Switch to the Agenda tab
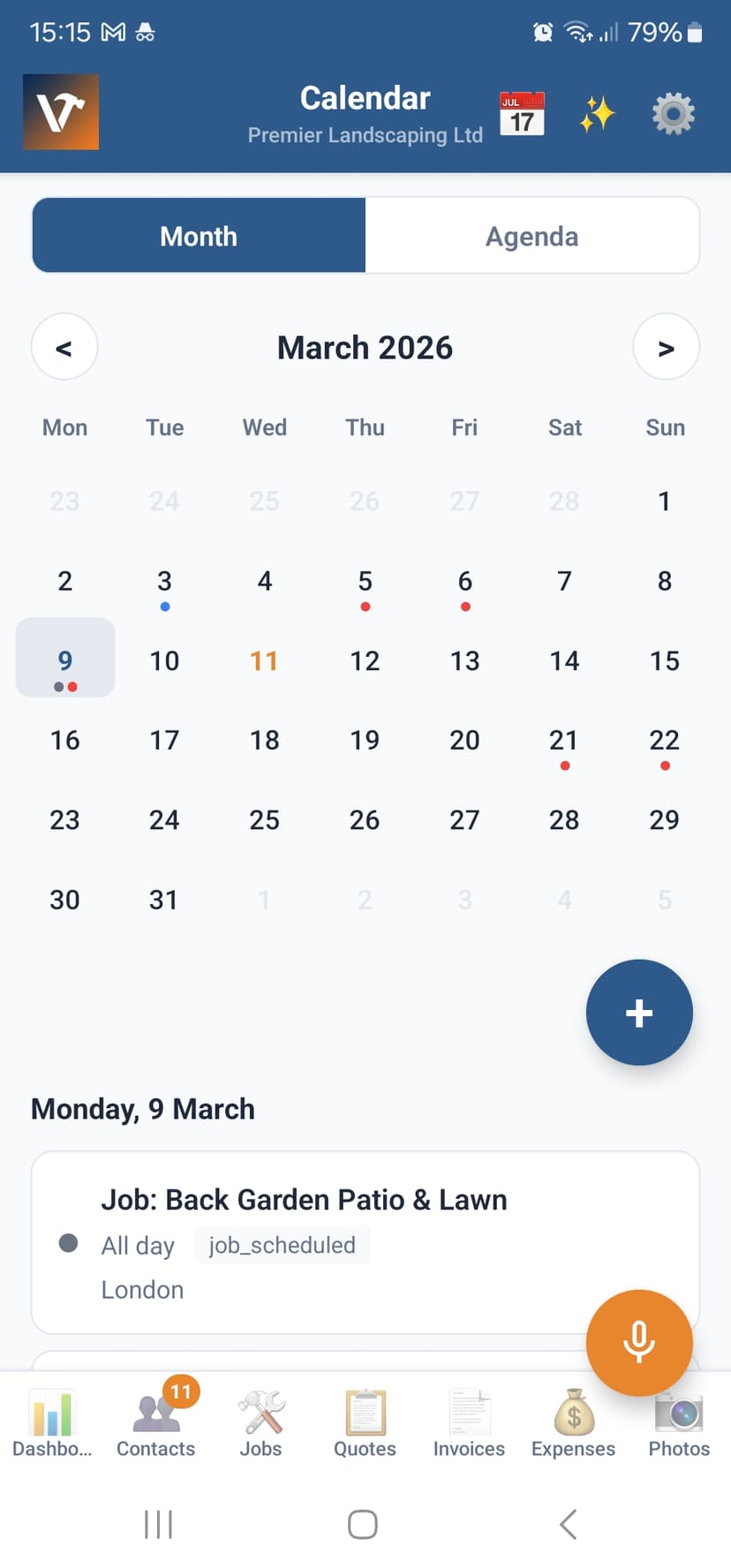 tap(531, 236)
